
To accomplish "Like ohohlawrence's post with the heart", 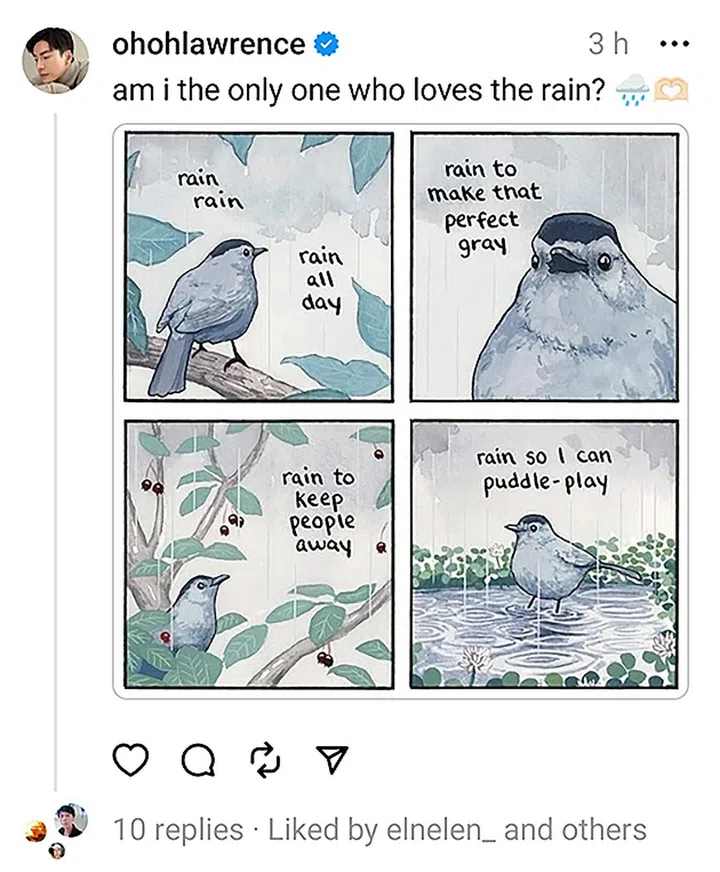I will point(129,762).
